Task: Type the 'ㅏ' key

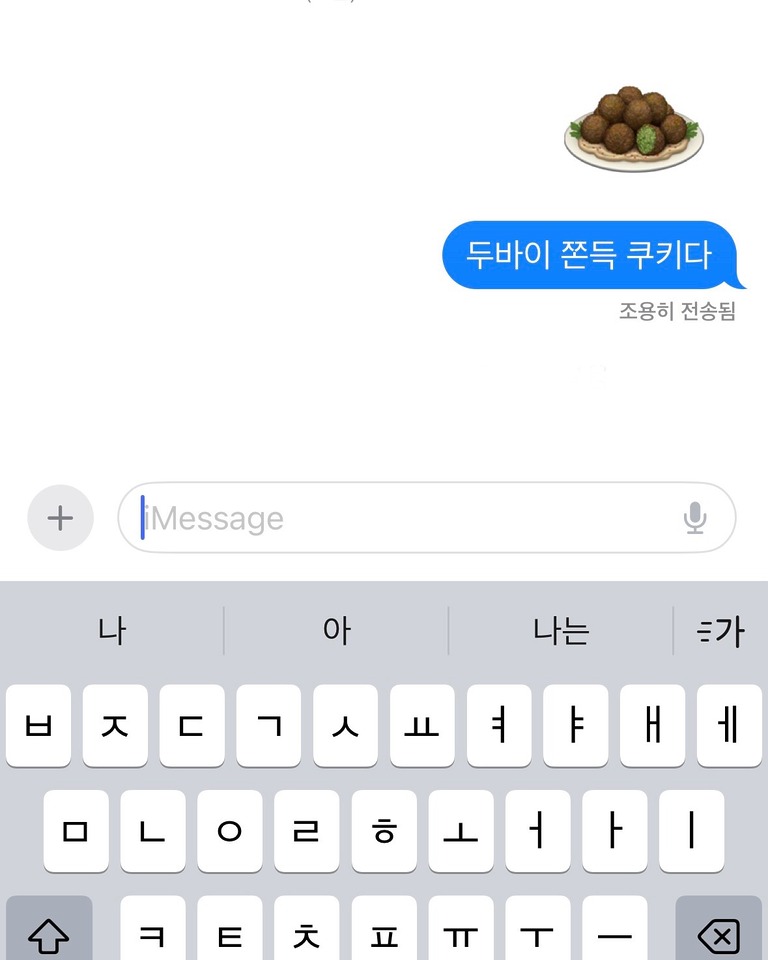Action: (x=614, y=831)
